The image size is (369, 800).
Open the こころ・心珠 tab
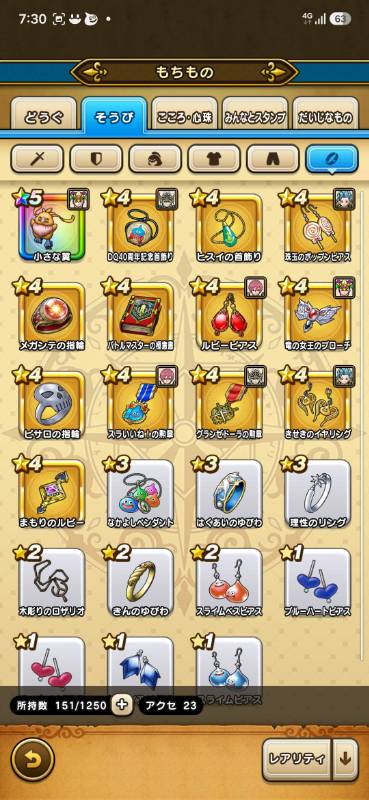[x=185, y=114]
